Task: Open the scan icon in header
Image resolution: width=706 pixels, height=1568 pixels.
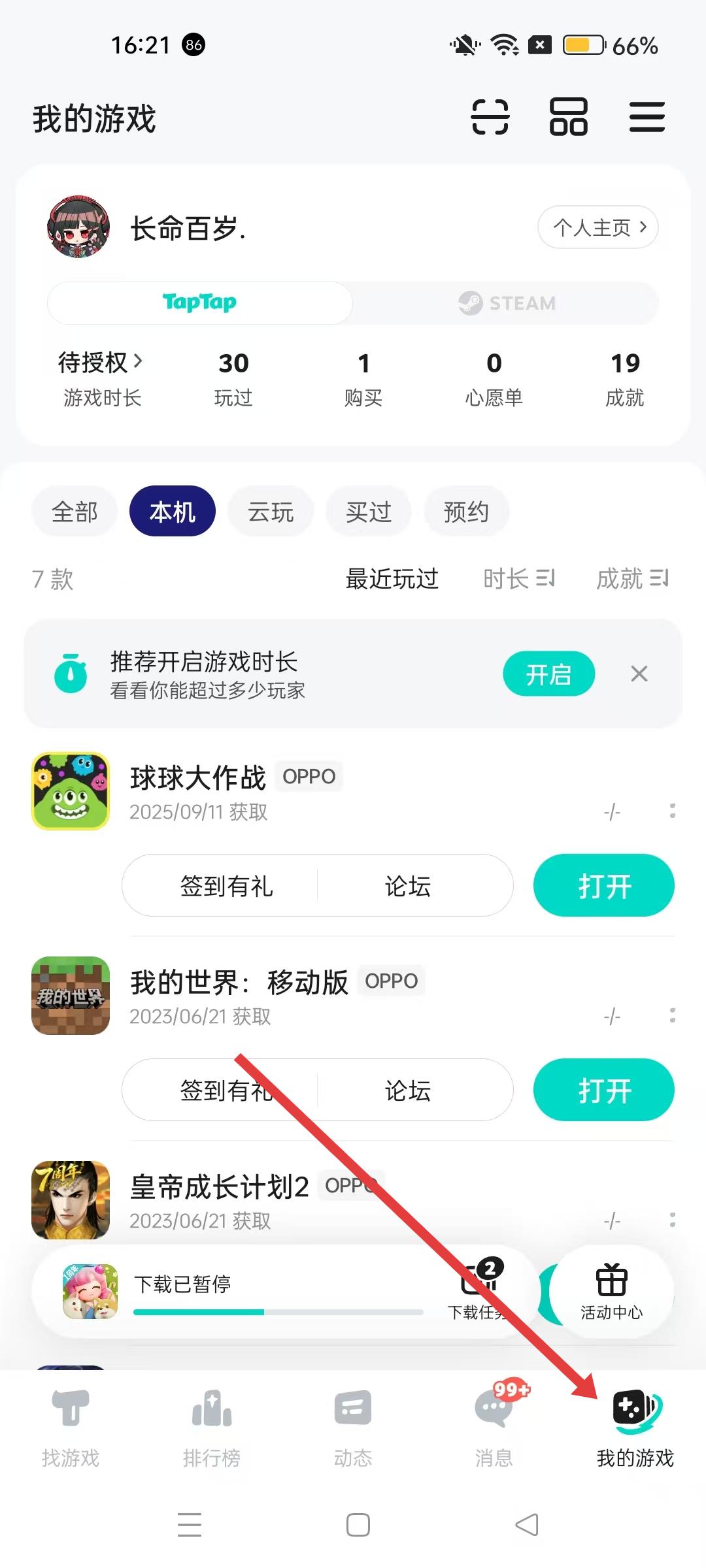Action: pyautogui.click(x=490, y=117)
